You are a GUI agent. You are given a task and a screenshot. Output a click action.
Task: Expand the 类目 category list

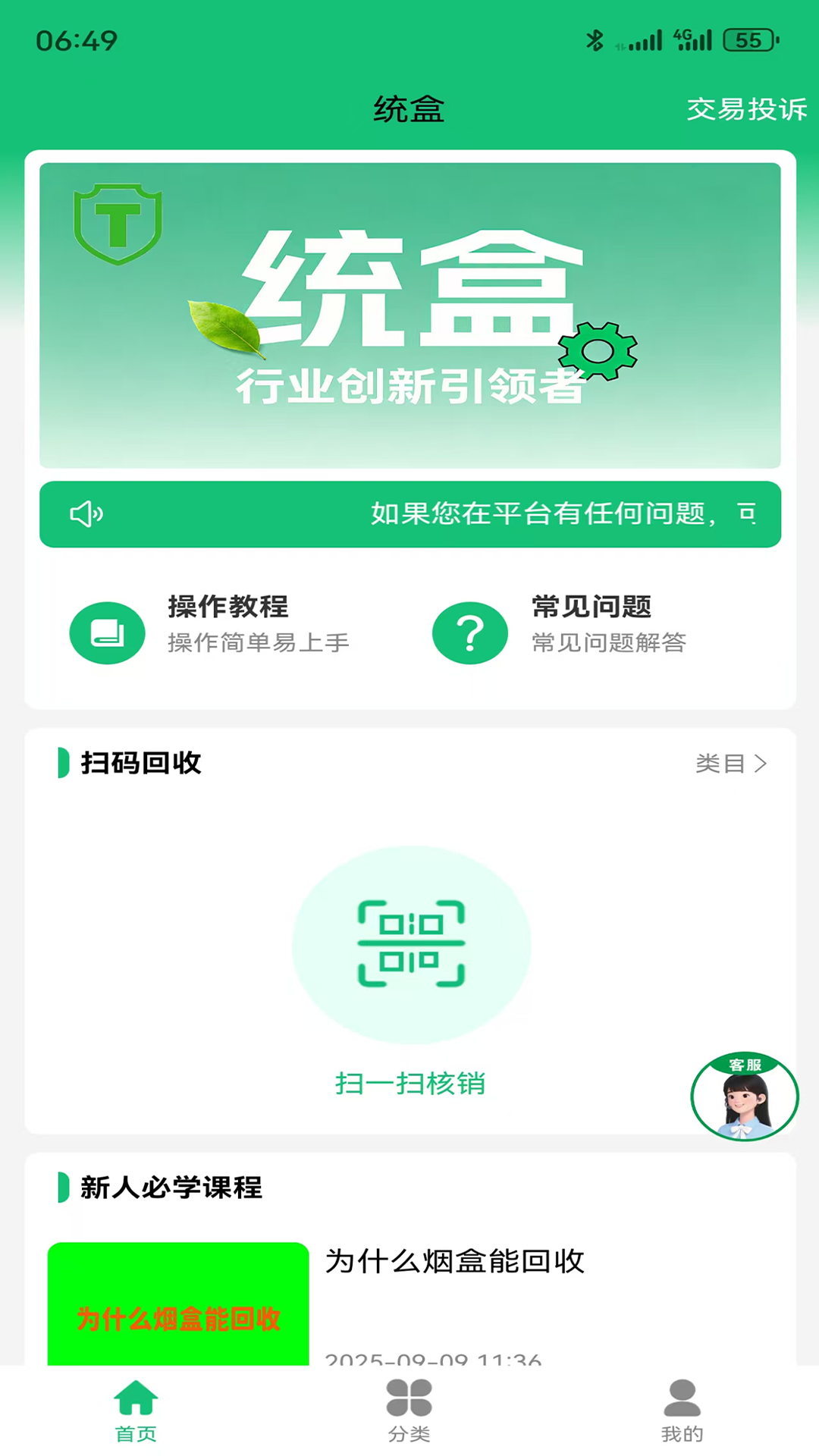pyautogui.click(x=732, y=764)
